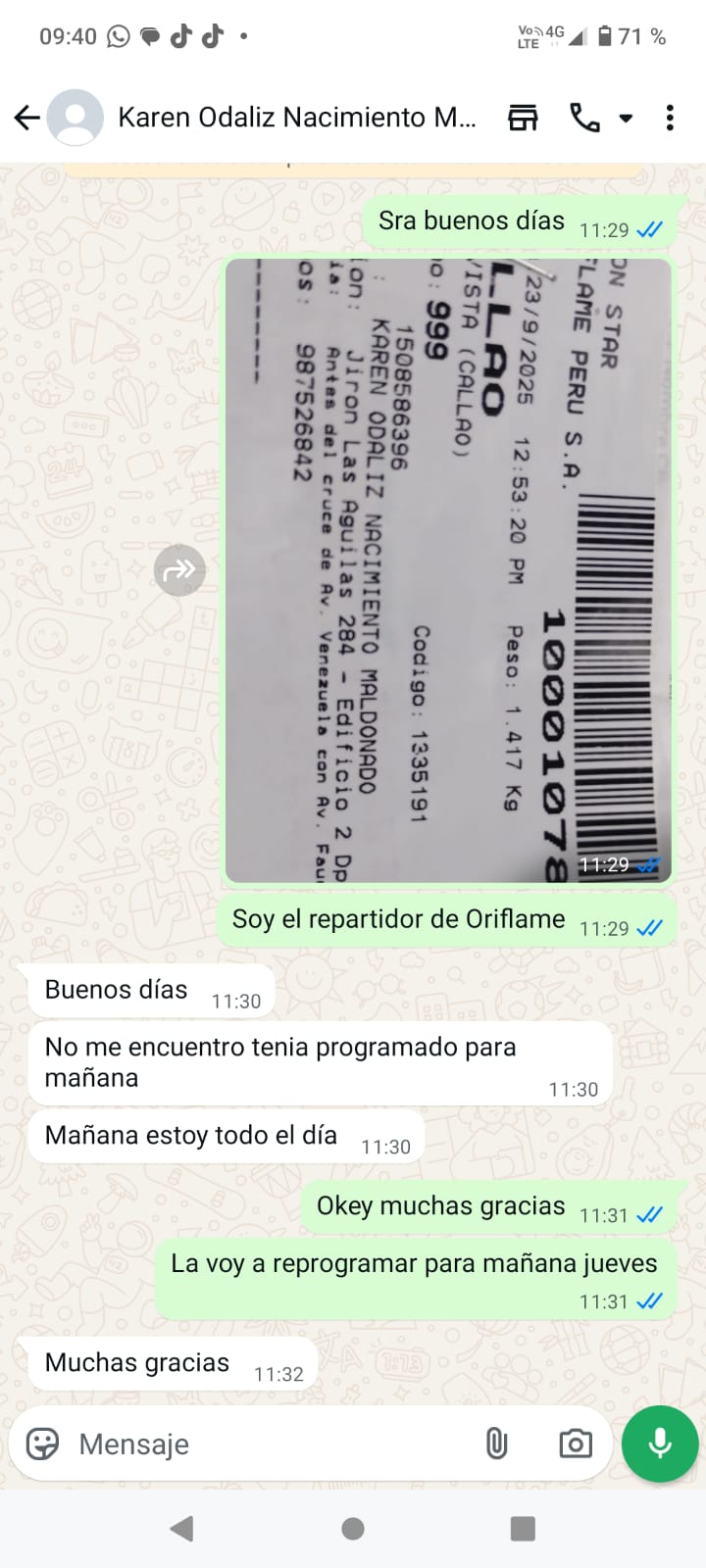The height and width of the screenshot is (1568, 706).
Task: Expand the call options dropdown arrow
Action: 626,119
